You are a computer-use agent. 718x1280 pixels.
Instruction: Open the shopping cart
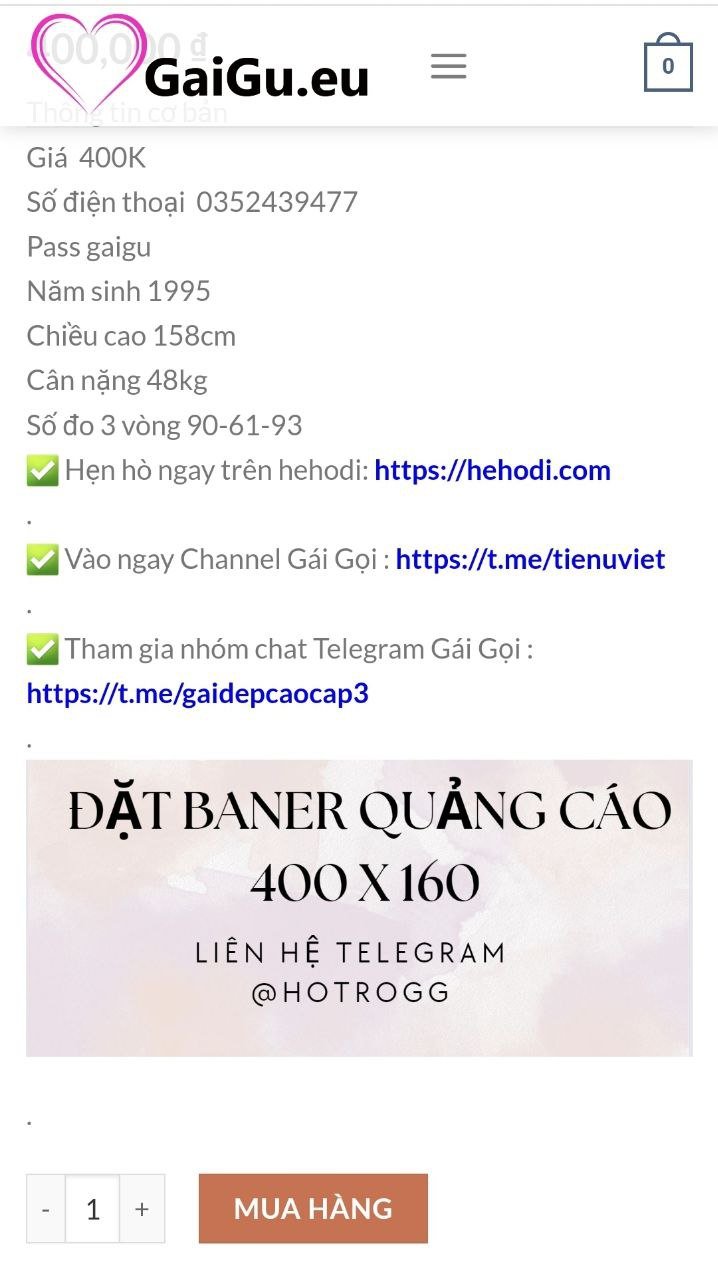click(x=667, y=66)
